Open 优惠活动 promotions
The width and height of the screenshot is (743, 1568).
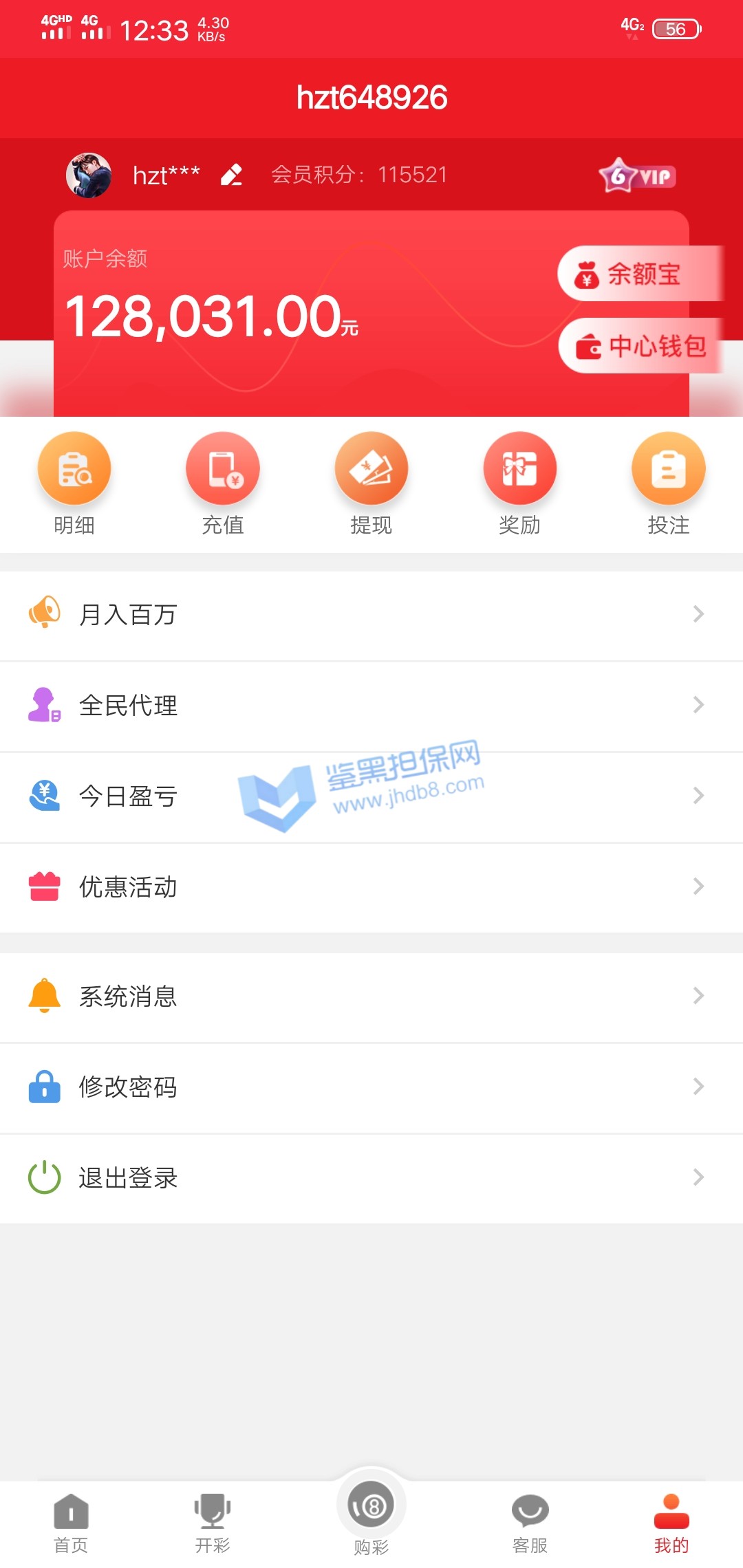pos(371,887)
